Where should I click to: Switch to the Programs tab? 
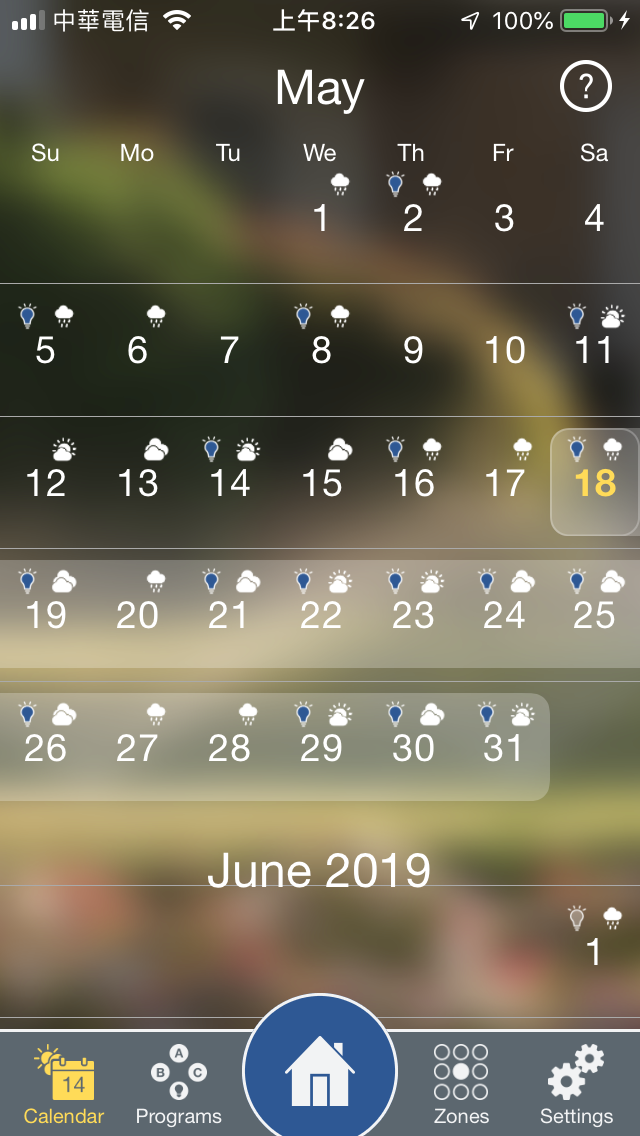tap(178, 1085)
